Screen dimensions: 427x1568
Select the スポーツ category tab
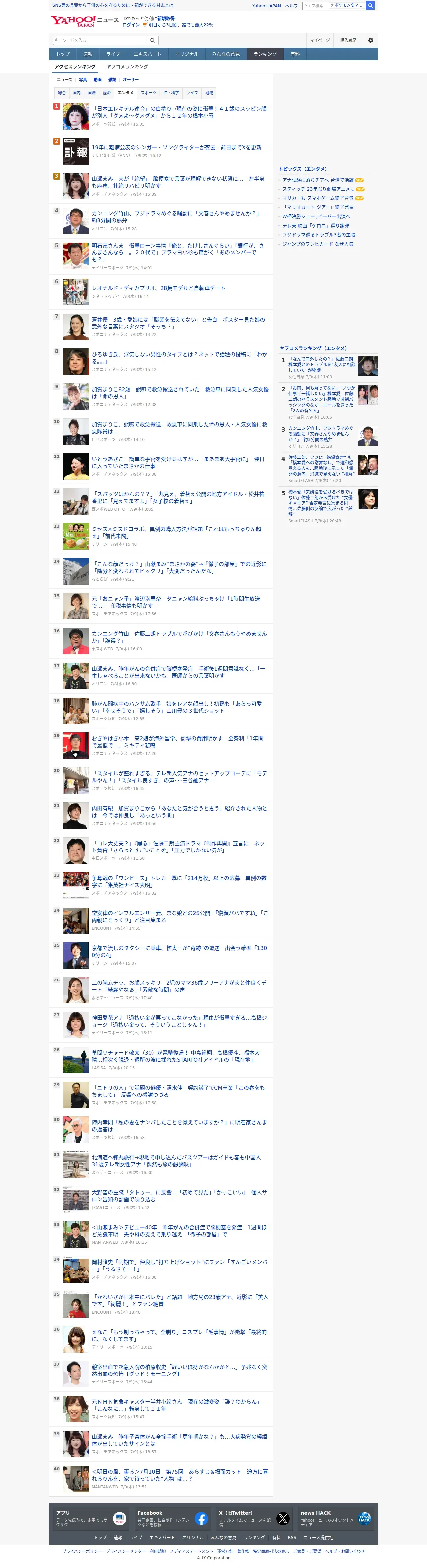(x=149, y=92)
